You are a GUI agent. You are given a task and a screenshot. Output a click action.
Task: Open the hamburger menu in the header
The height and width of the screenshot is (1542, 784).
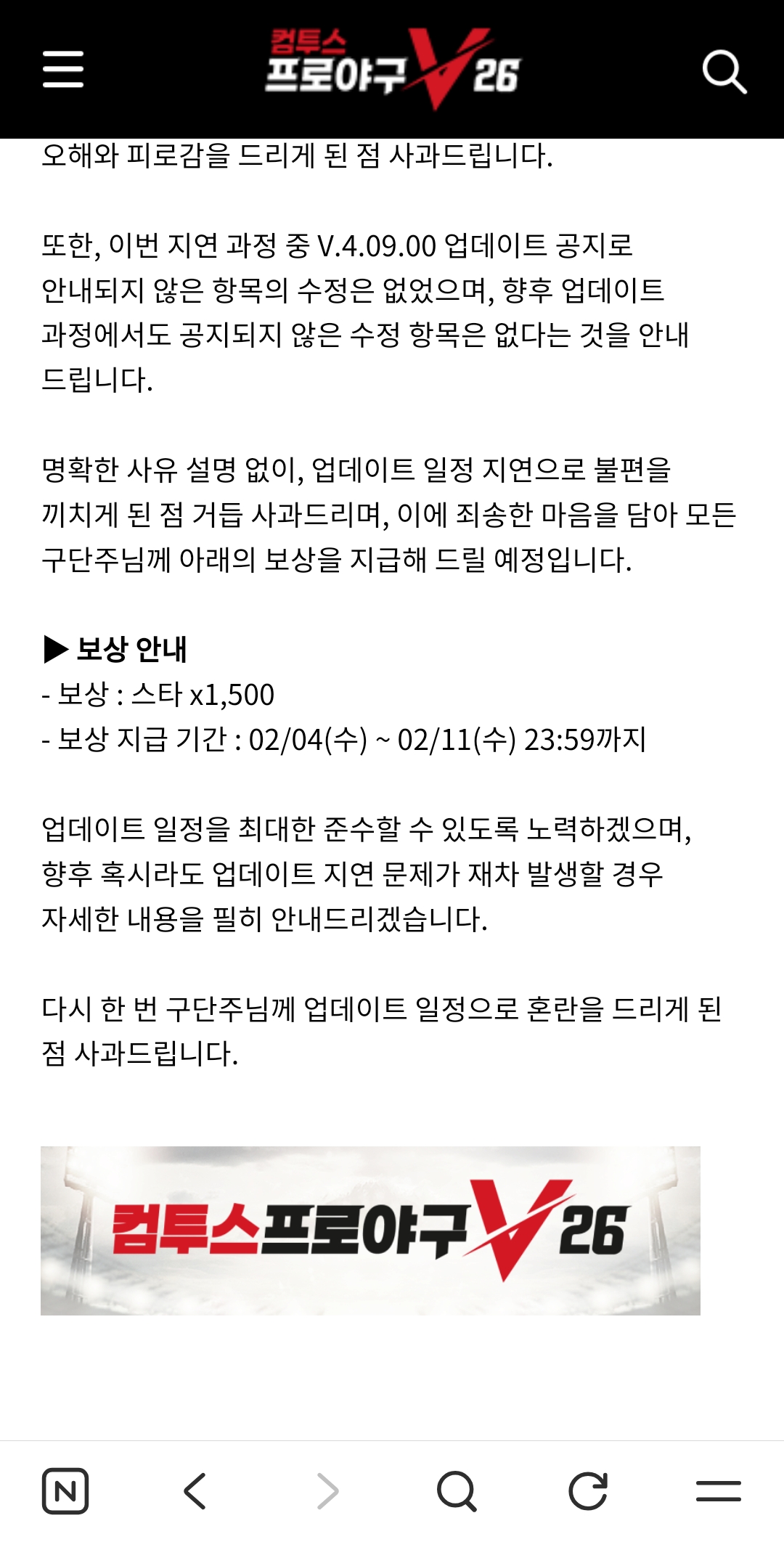pos(63,70)
